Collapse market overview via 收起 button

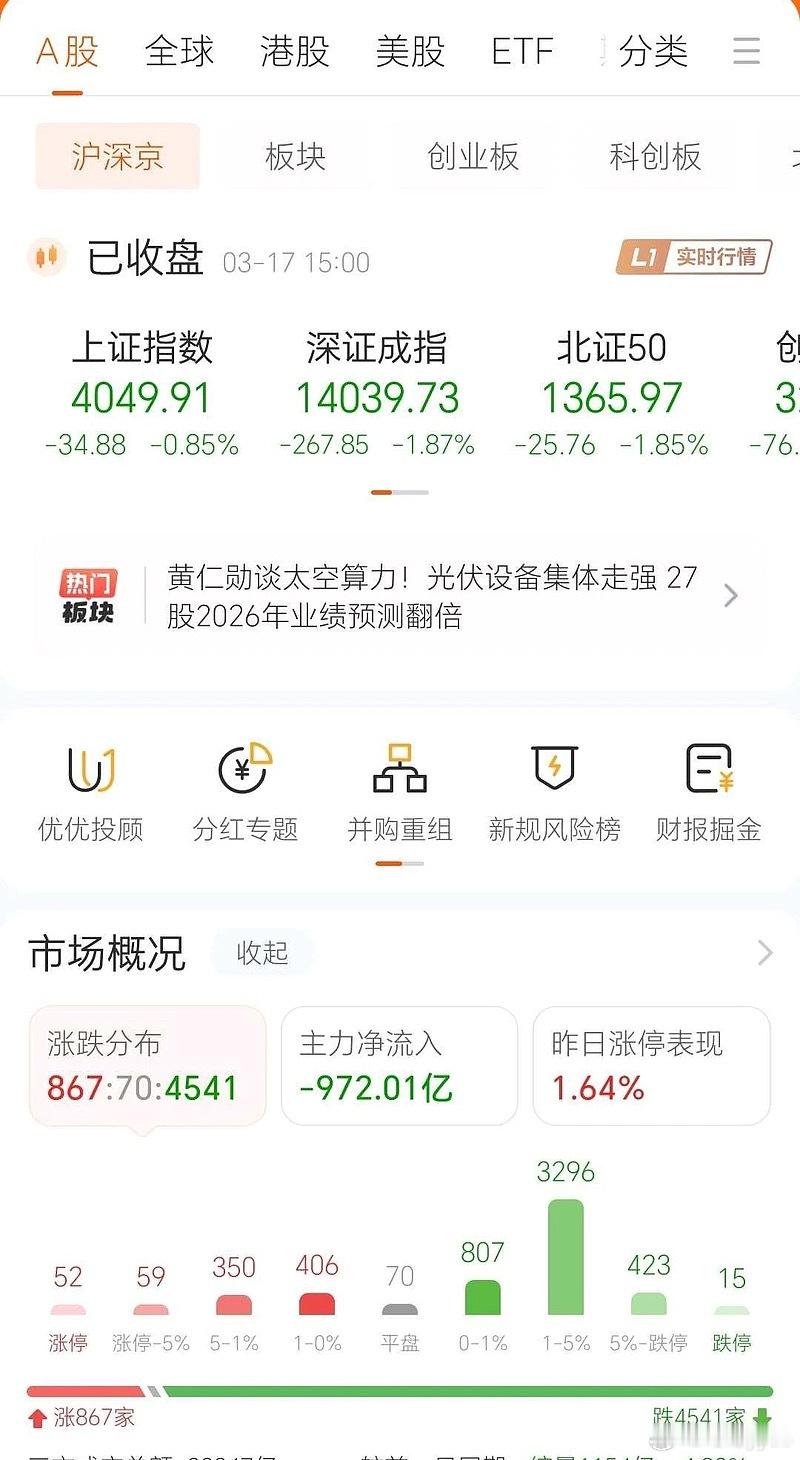(x=262, y=953)
